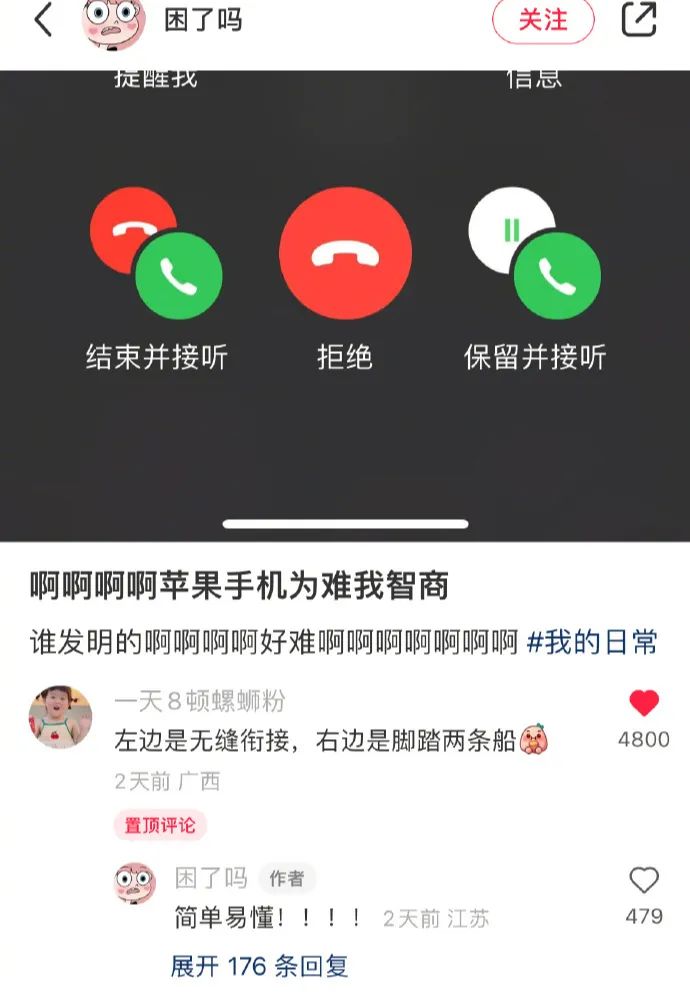Like the author's reply 简单易懂

(x=644, y=881)
